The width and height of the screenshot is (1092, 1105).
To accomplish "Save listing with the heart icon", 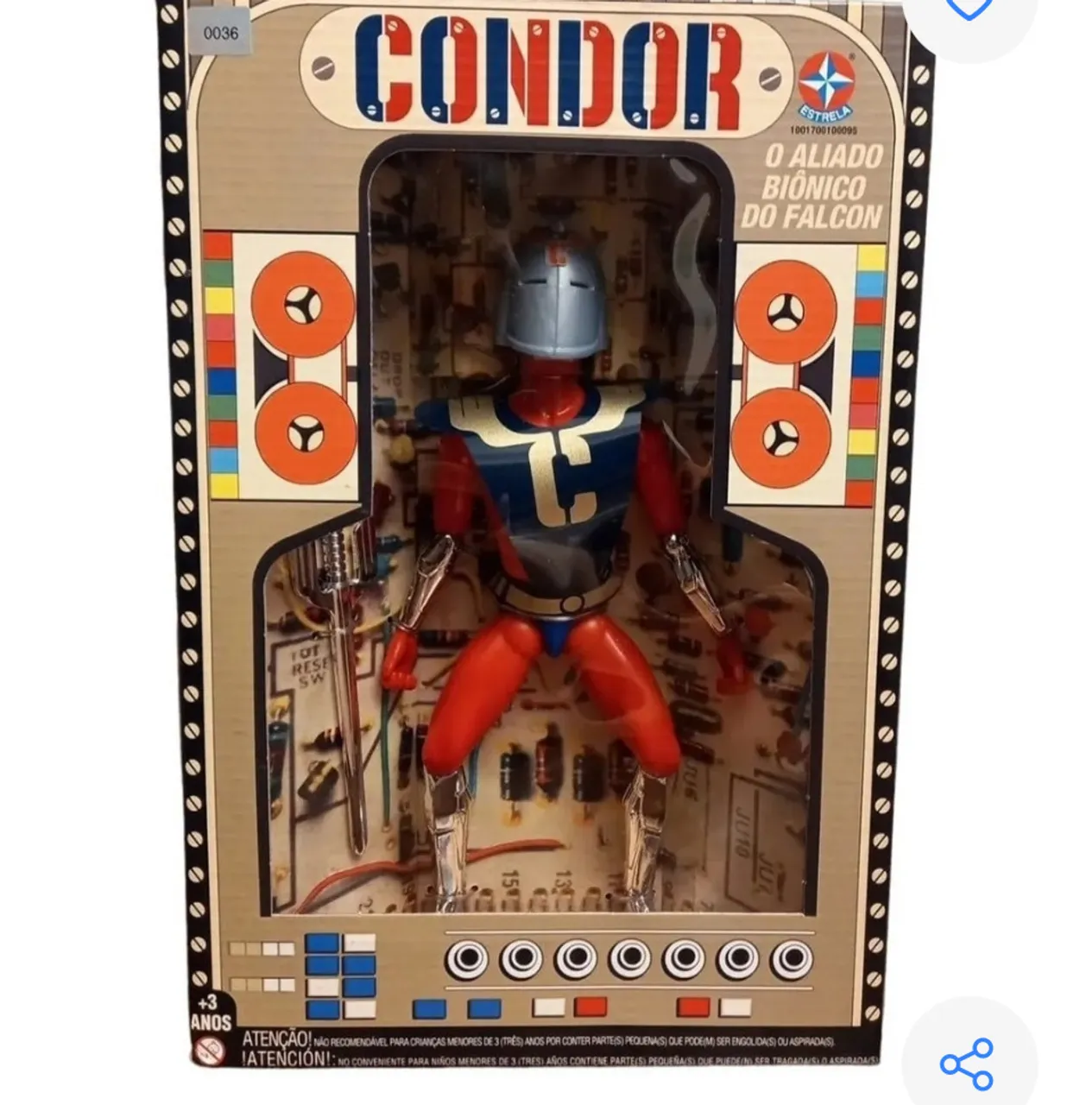I will point(969,9).
